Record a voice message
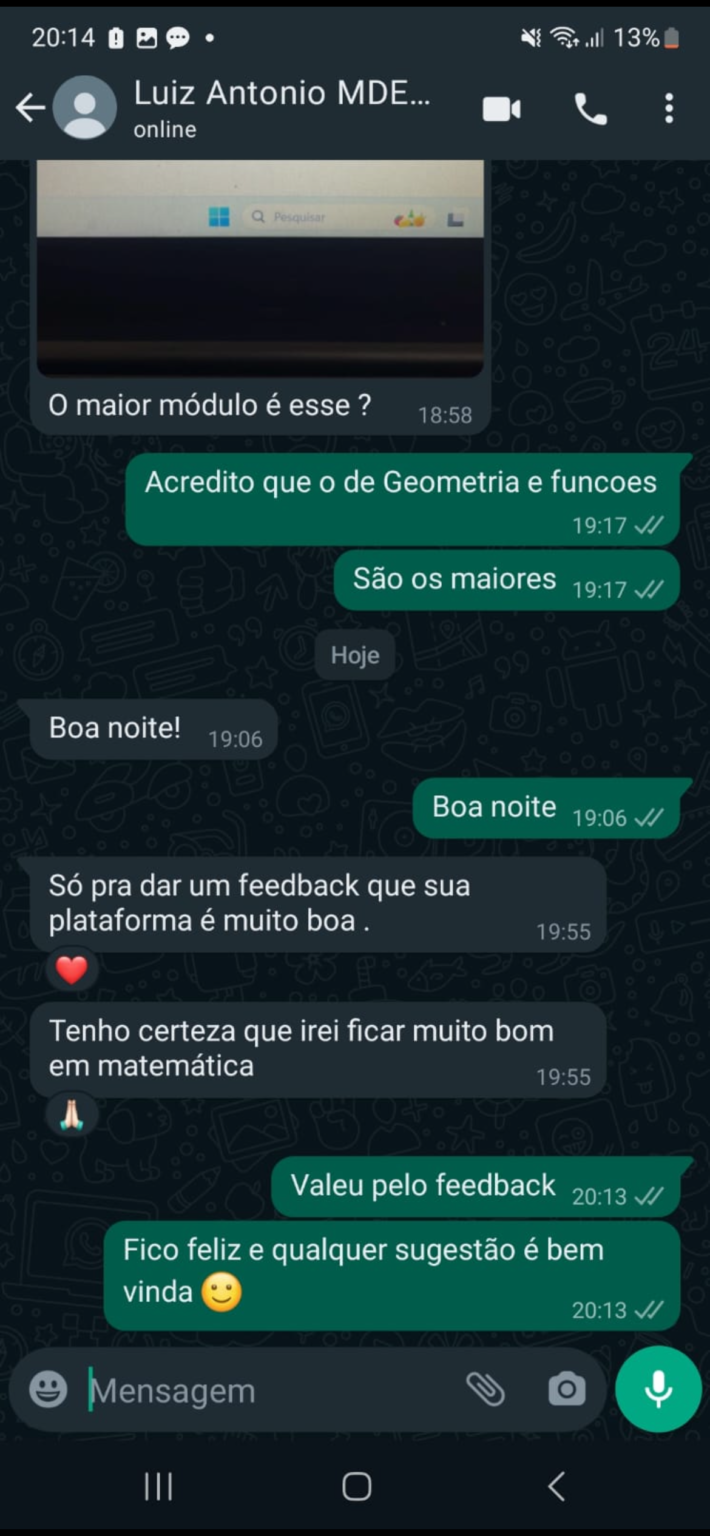710x1536 pixels. (658, 1389)
